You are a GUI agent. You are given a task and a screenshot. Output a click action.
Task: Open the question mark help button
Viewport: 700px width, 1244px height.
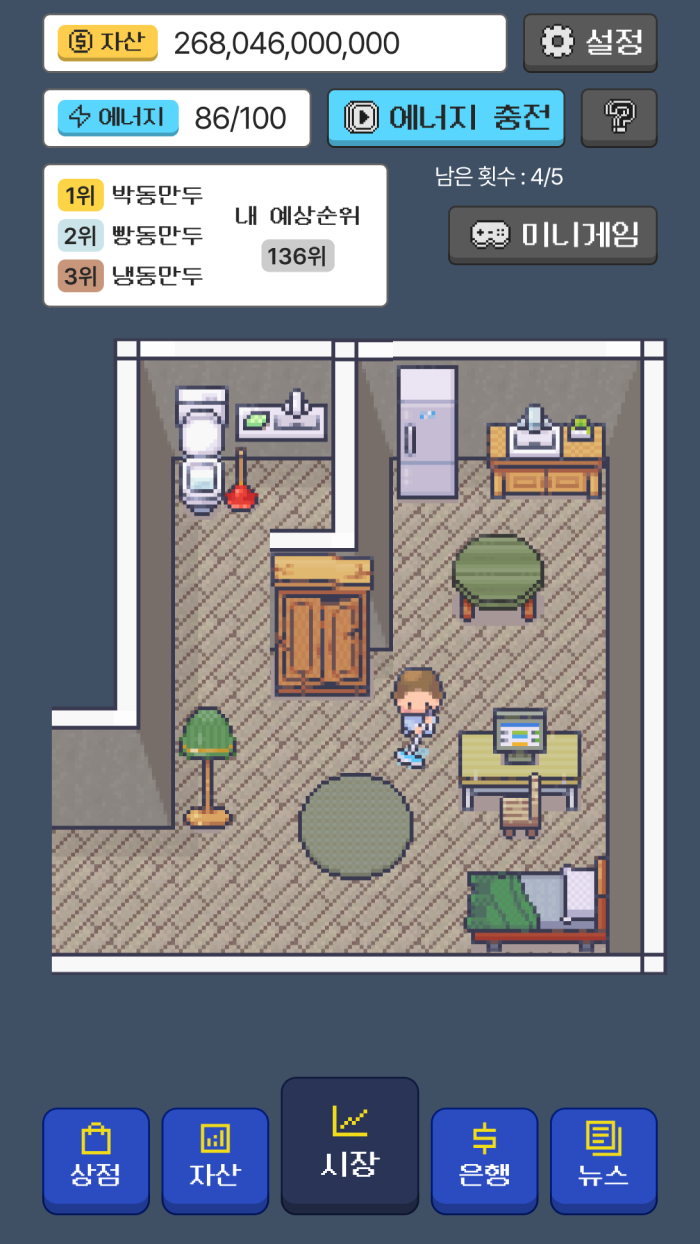[x=618, y=118]
